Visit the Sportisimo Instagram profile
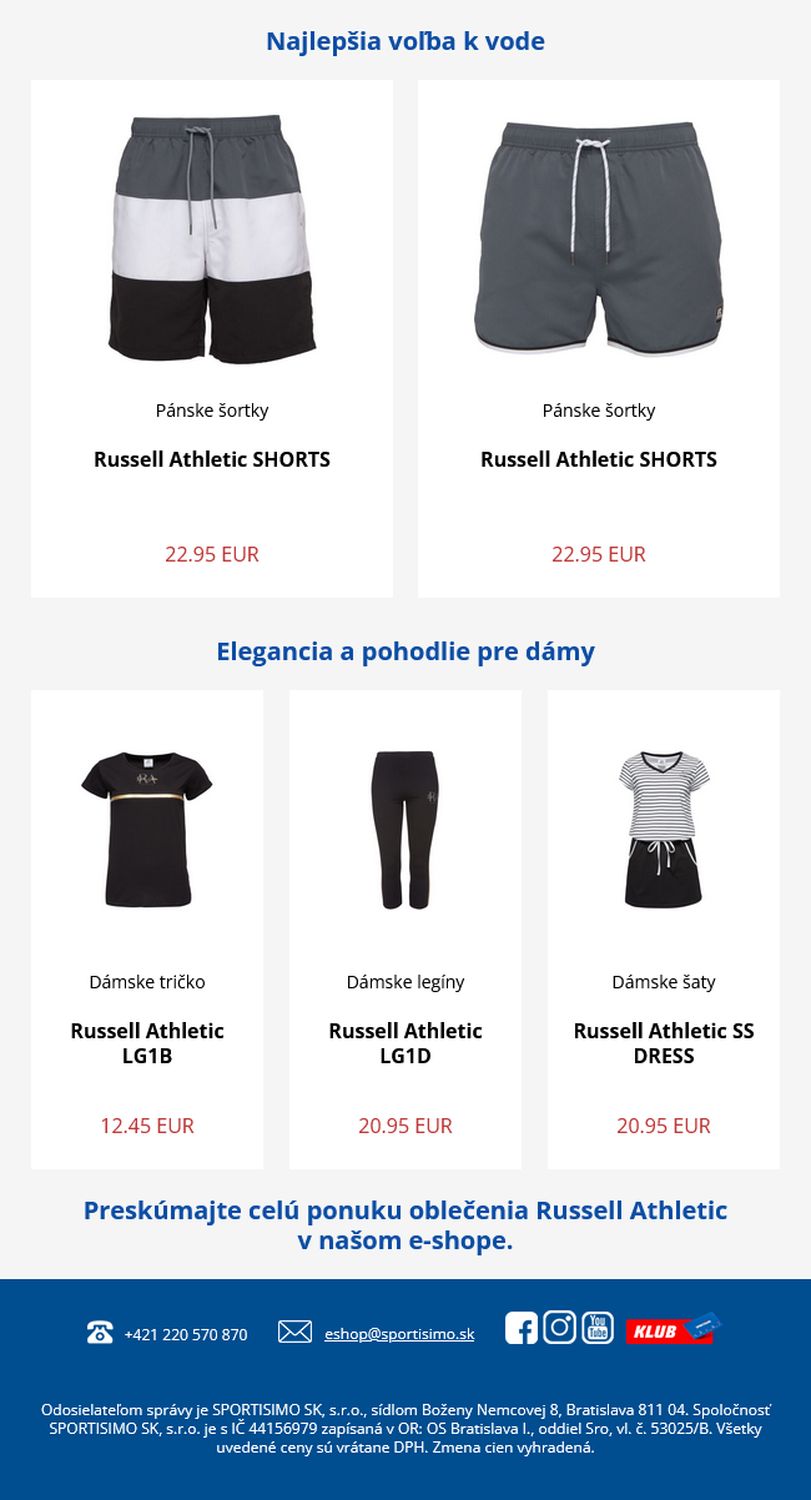The height and width of the screenshot is (1500, 811). [560, 1328]
